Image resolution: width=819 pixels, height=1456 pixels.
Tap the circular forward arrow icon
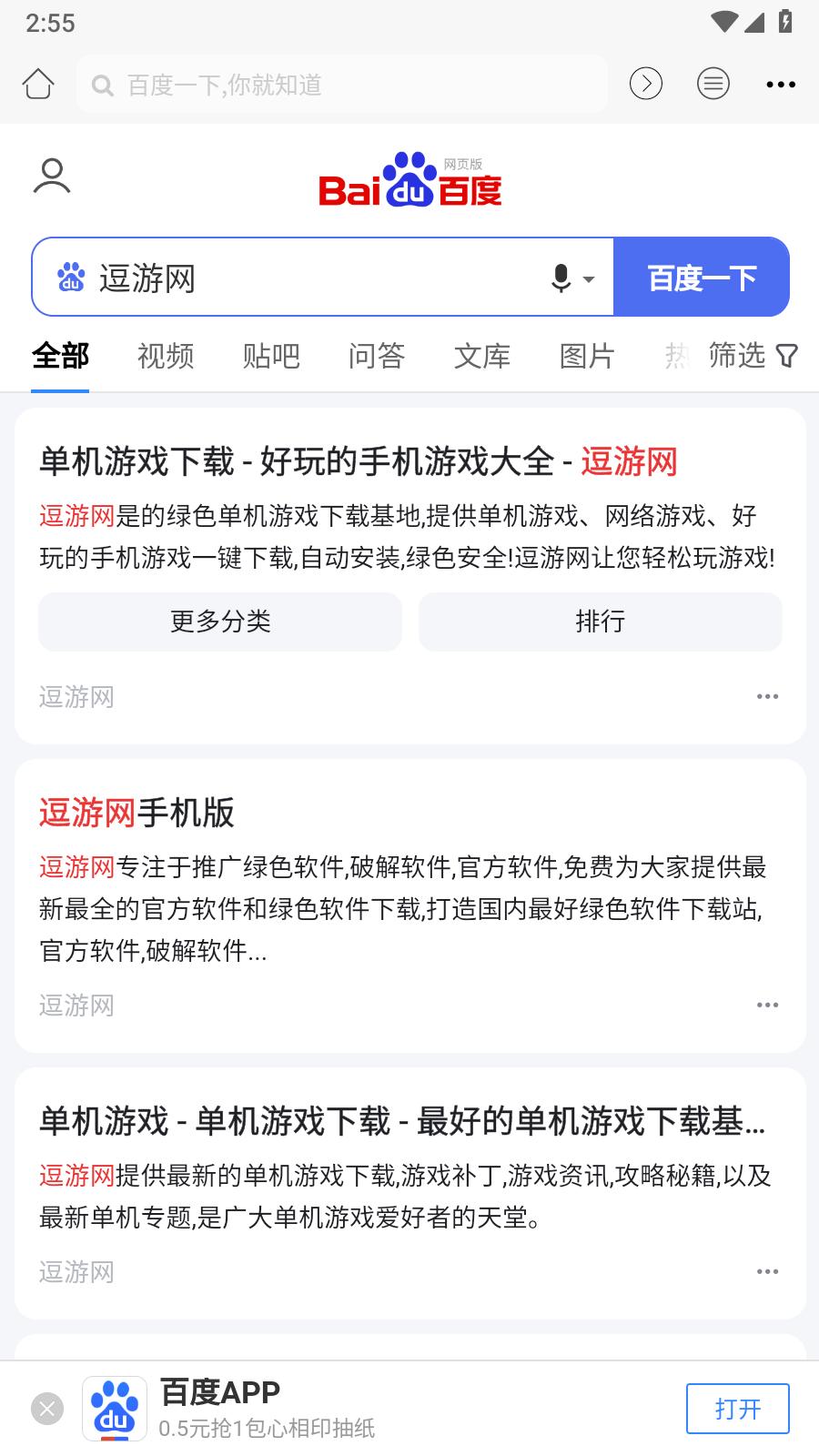[646, 83]
